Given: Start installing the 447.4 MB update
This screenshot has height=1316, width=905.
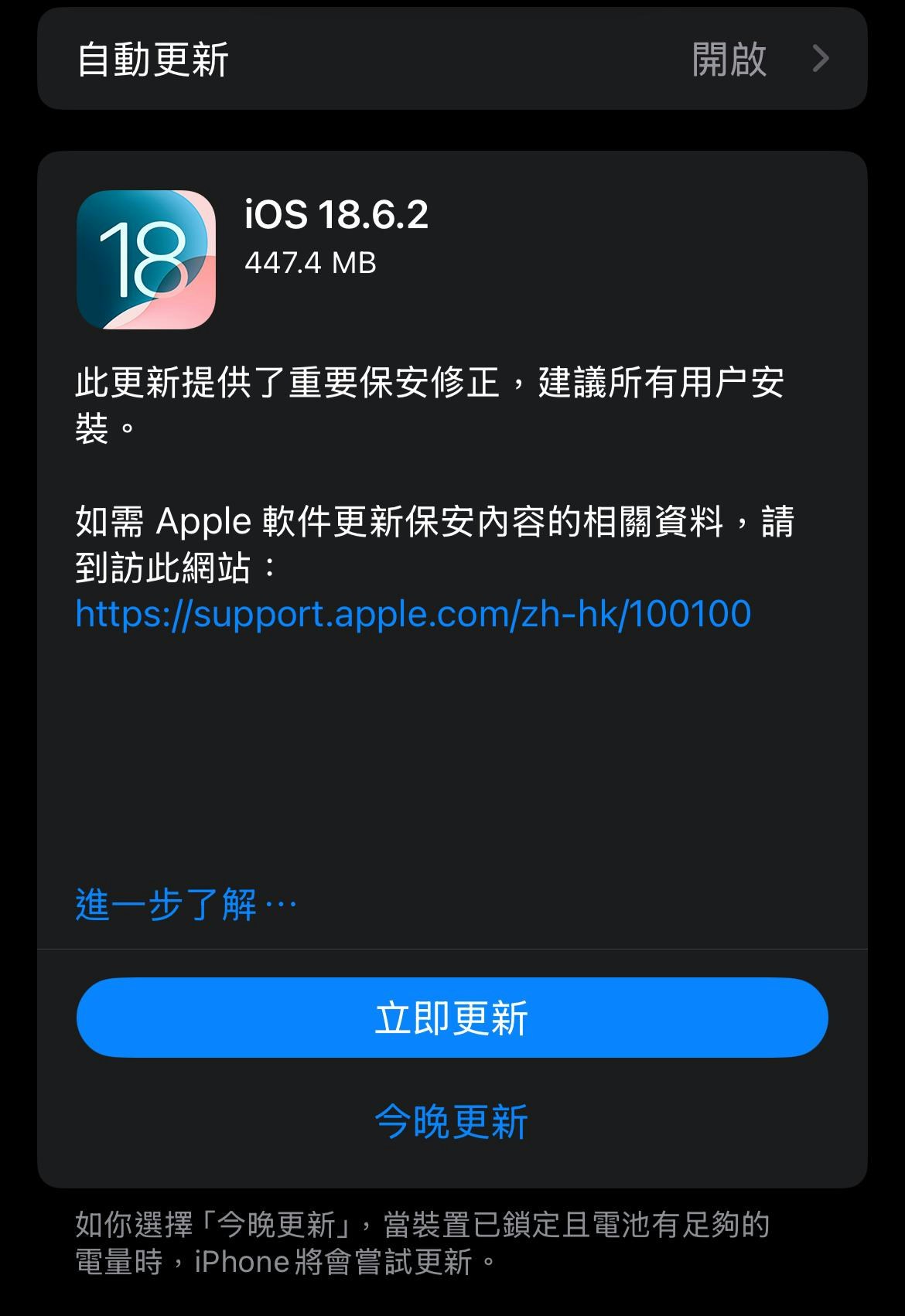Looking at the screenshot, I should click(x=452, y=1018).
